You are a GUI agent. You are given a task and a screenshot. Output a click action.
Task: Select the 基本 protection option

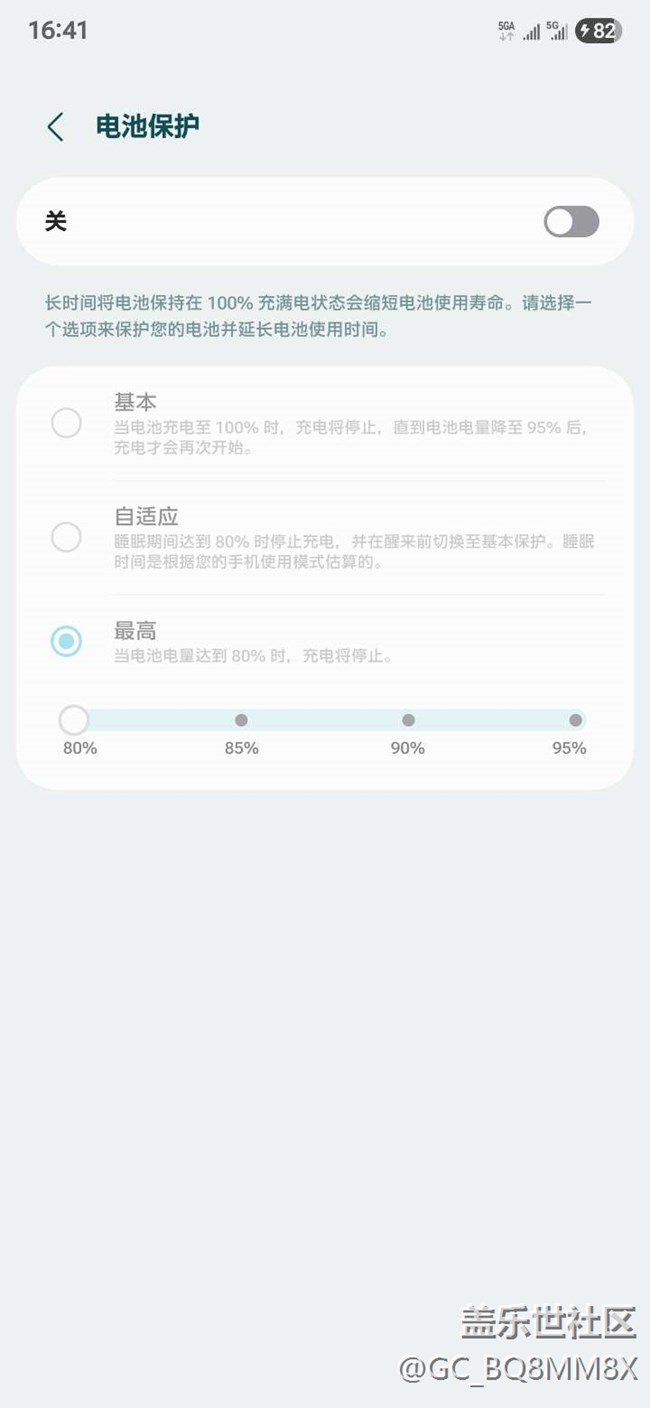pyautogui.click(x=66, y=423)
